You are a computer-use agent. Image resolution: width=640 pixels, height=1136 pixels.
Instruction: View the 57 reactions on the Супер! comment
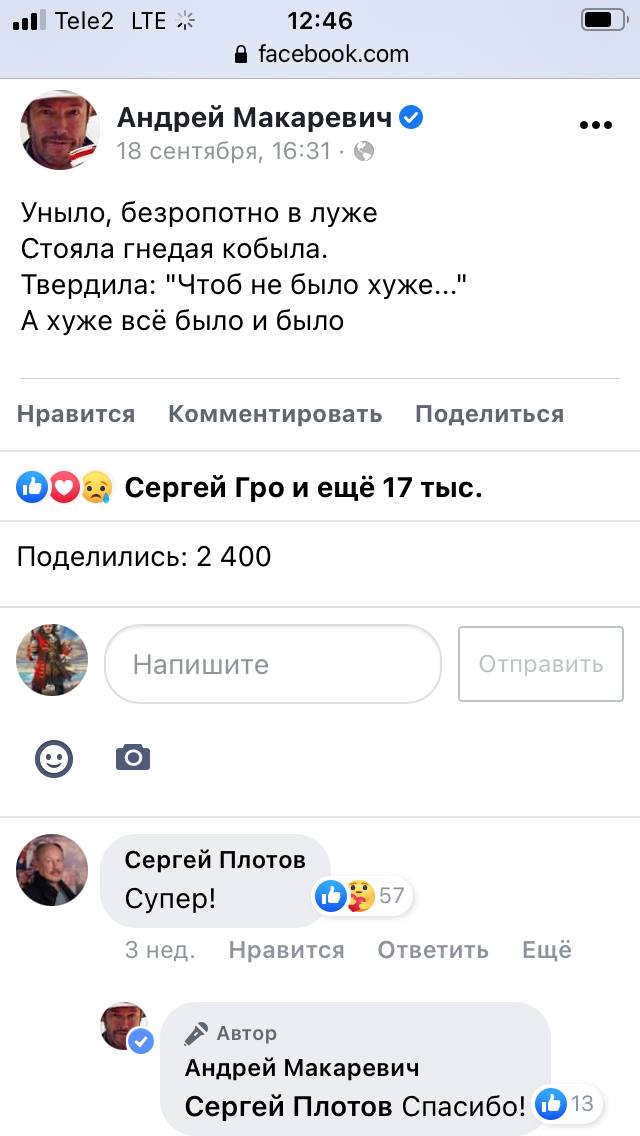[x=362, y=896]
